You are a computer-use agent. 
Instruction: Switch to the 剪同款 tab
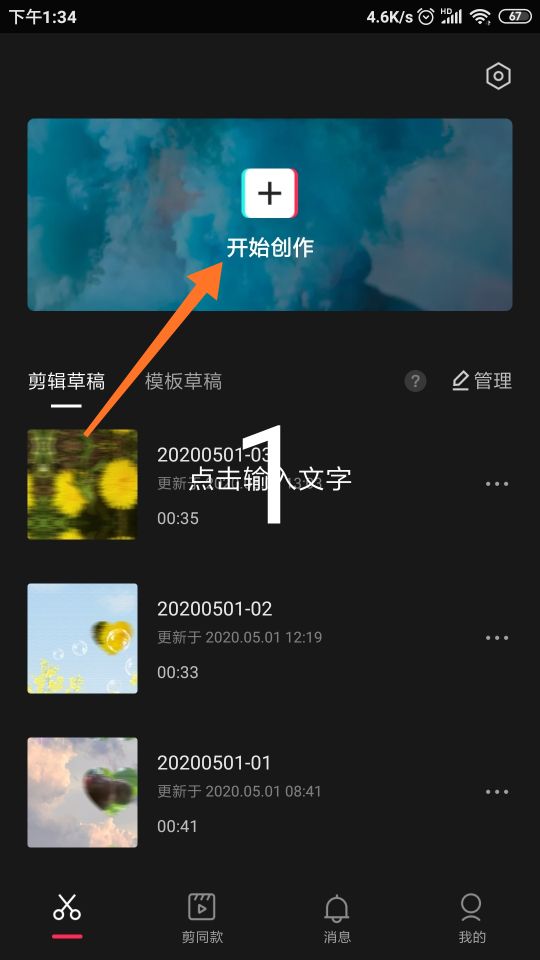click(202, 917)
